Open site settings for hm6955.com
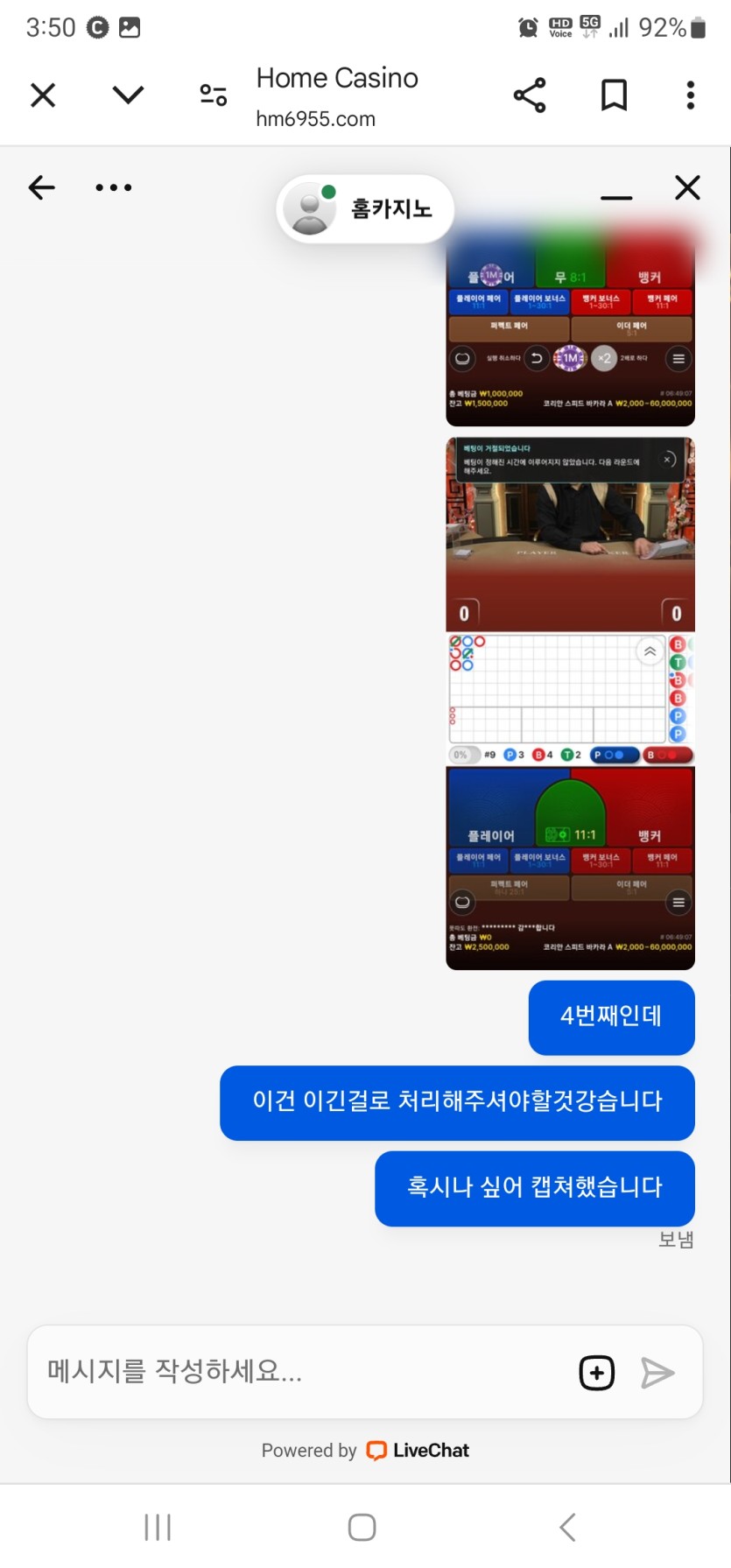The width and height of the screenshot is (731, 1568). [x=213, y=95]
